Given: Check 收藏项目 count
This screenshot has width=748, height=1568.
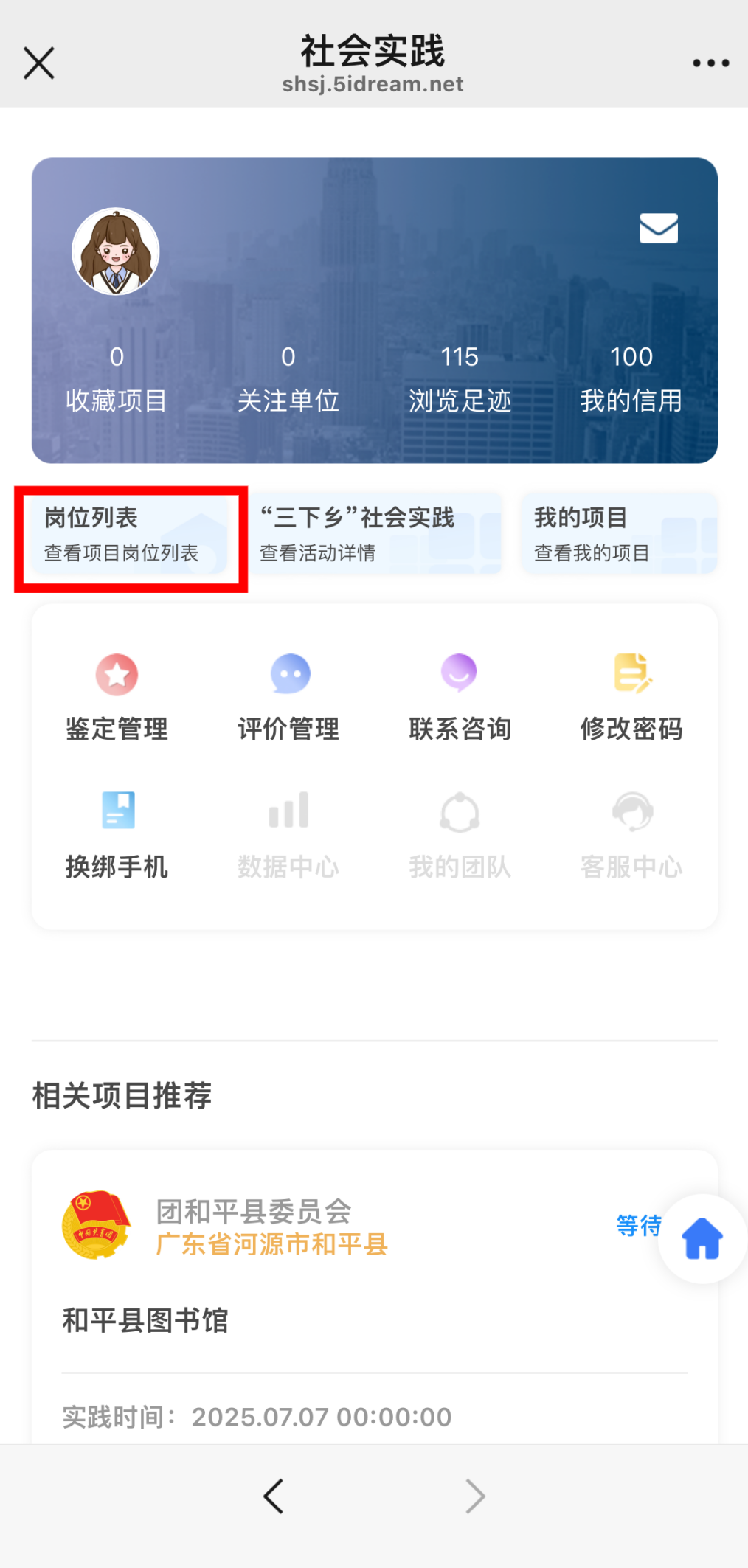Looking at the screenshot, I should point(116,378).
